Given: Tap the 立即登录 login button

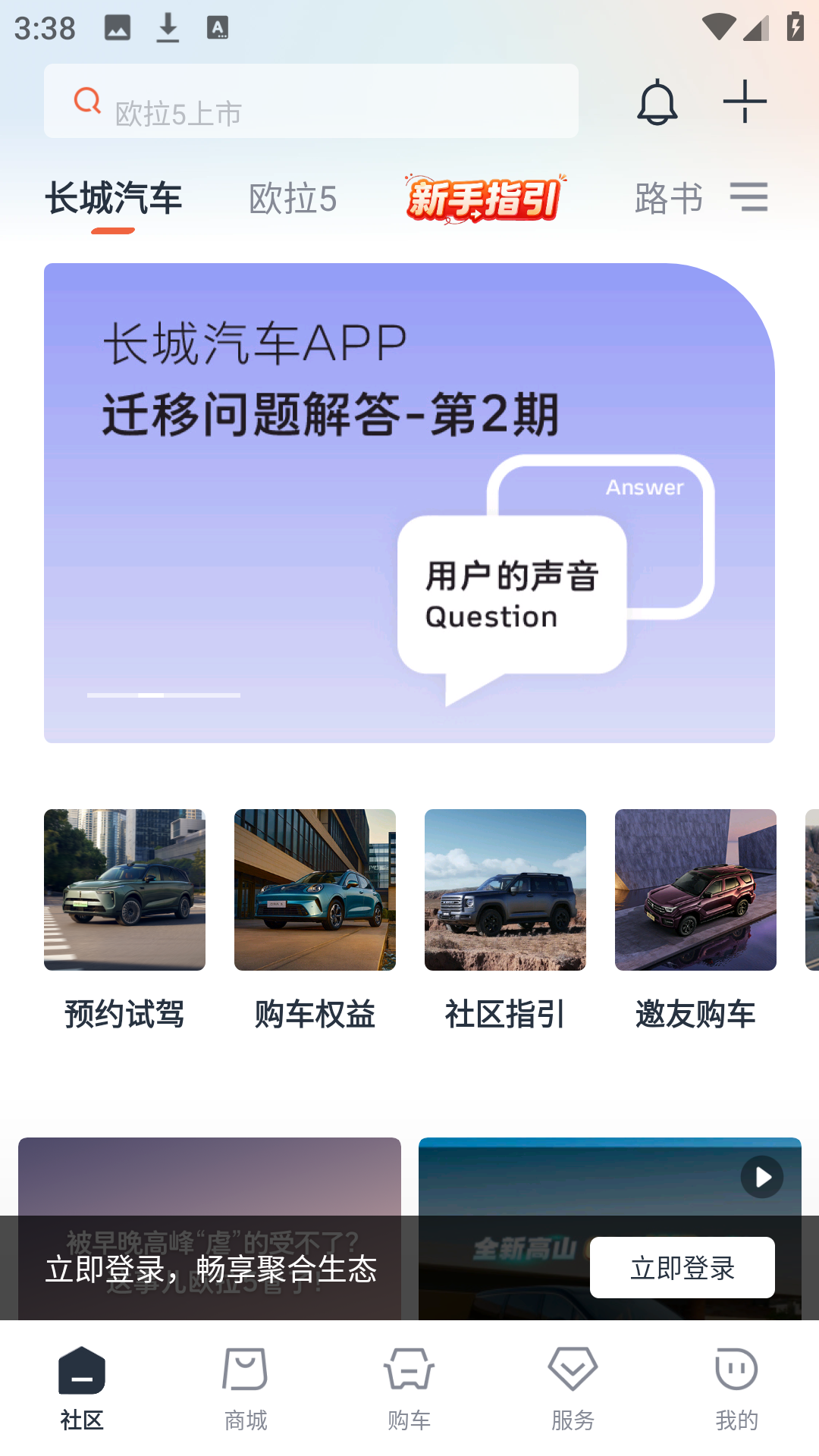Looking at the screenshot, I should click(682, 1269).
